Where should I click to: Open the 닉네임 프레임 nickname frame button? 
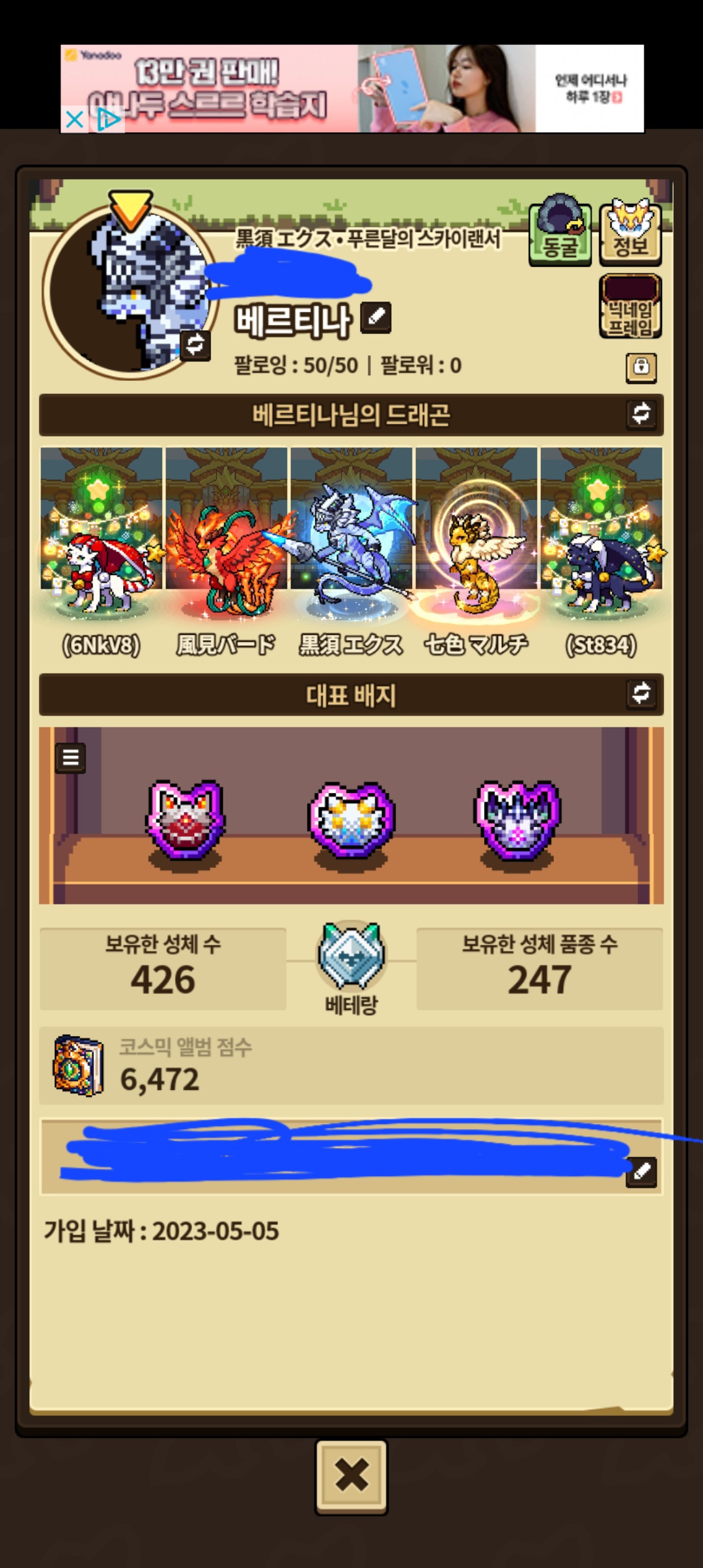pyautogui.click(x=630, y=307)
